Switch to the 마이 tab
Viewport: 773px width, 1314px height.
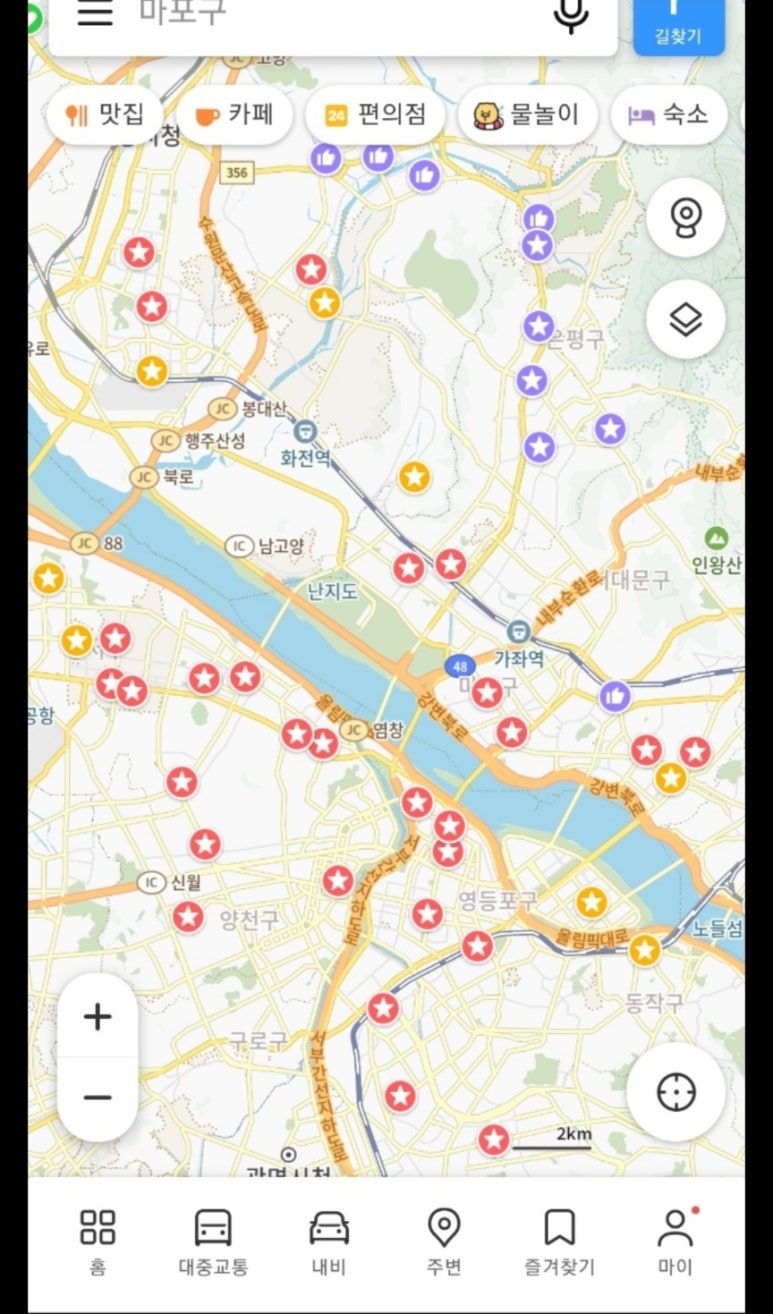pos(675,1241)
